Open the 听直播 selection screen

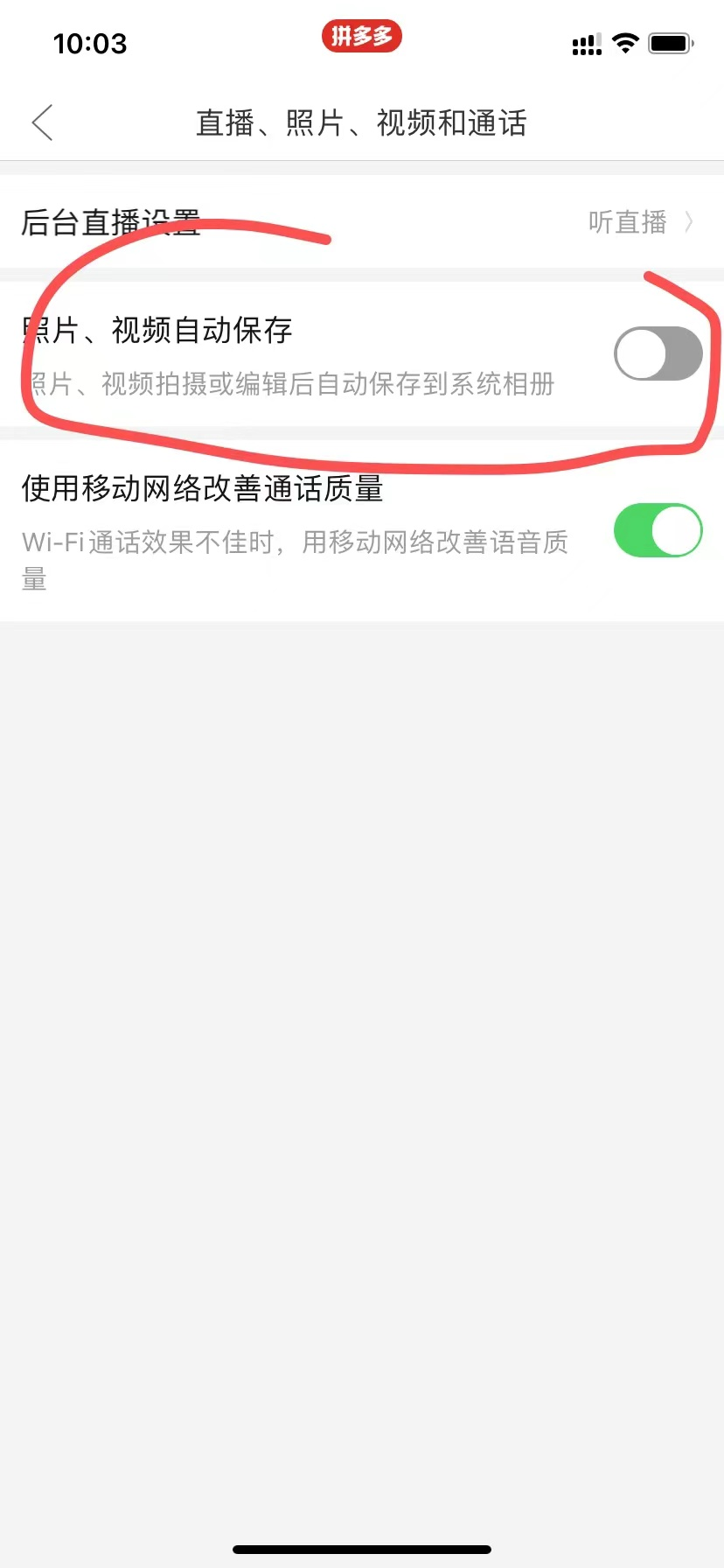click(628, 223)
